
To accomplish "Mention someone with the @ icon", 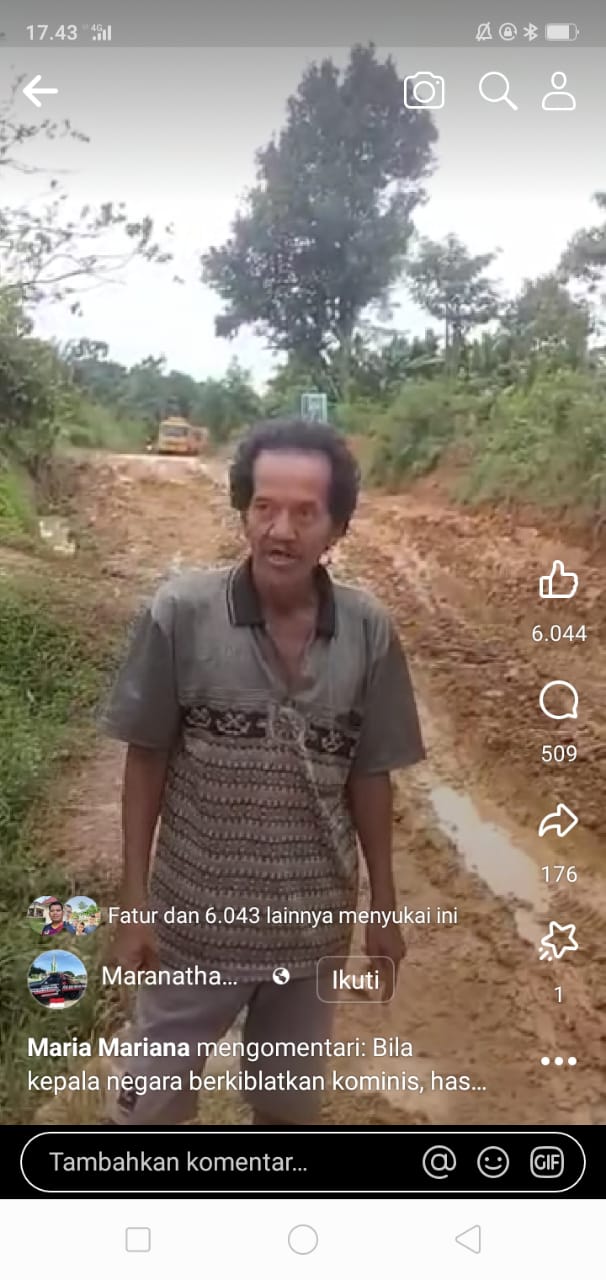I will point(439,1162).
